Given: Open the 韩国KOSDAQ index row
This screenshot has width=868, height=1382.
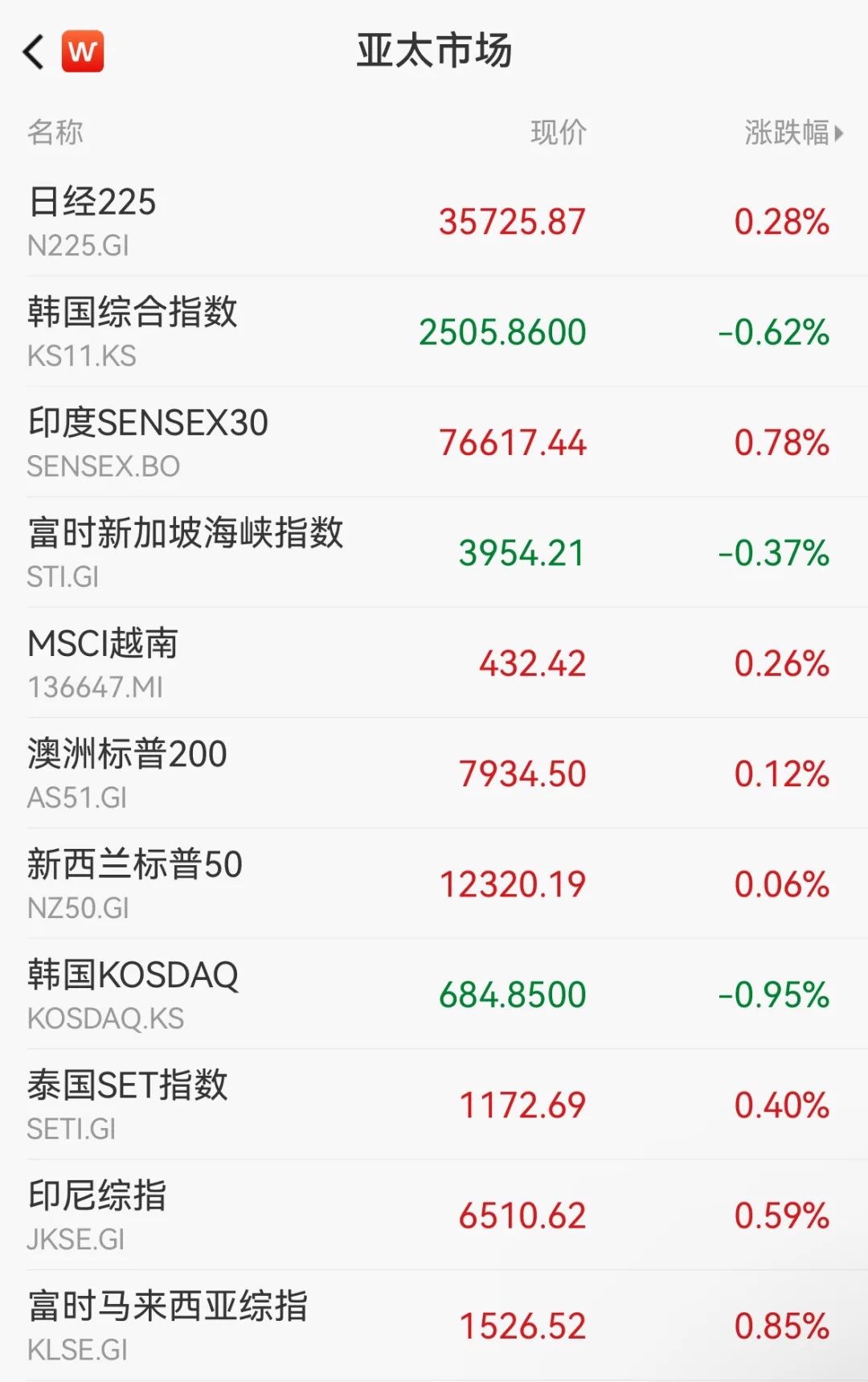Looking at the screenshot, I should pyautogui.click(x=434, y=994).
